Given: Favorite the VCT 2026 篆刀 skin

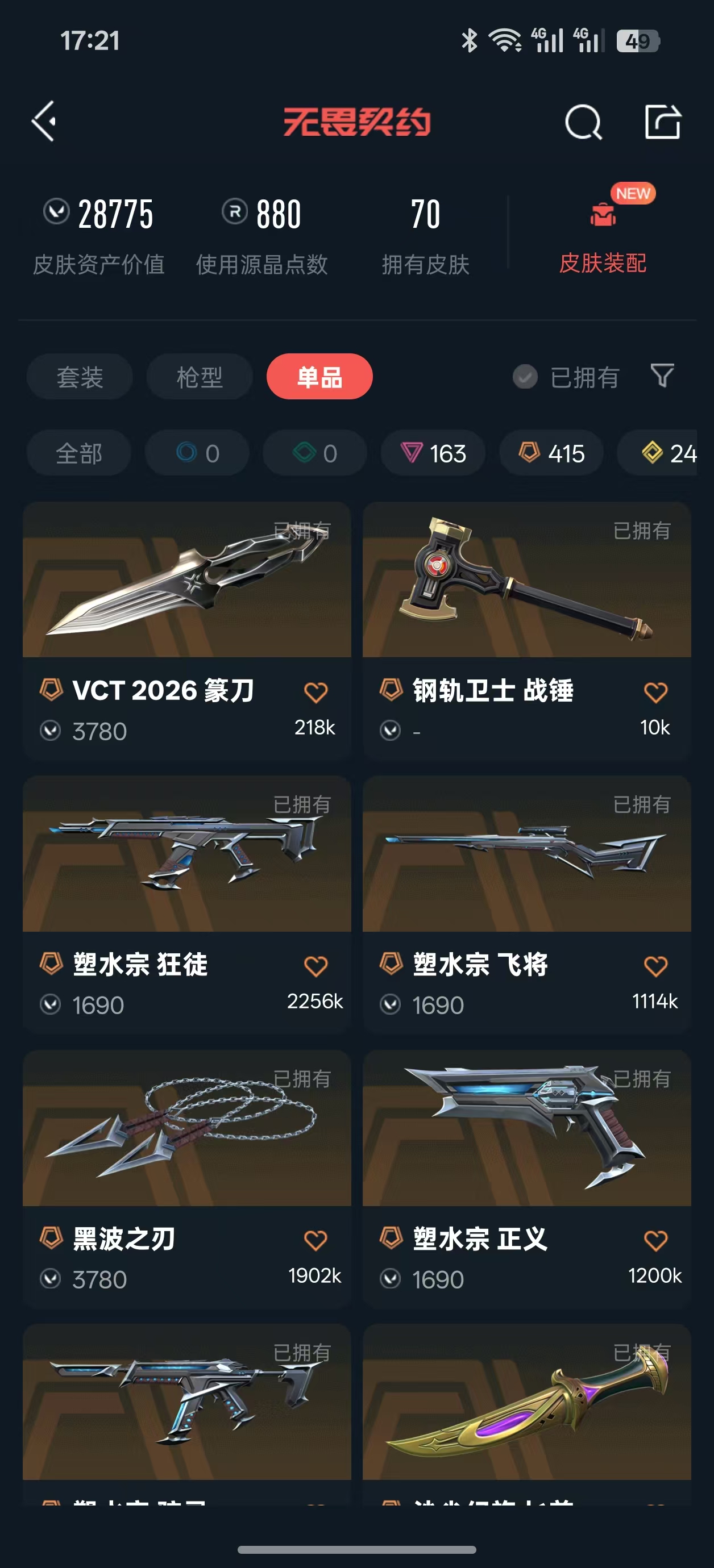Looking at the screenshot, I should pos(316,692).
